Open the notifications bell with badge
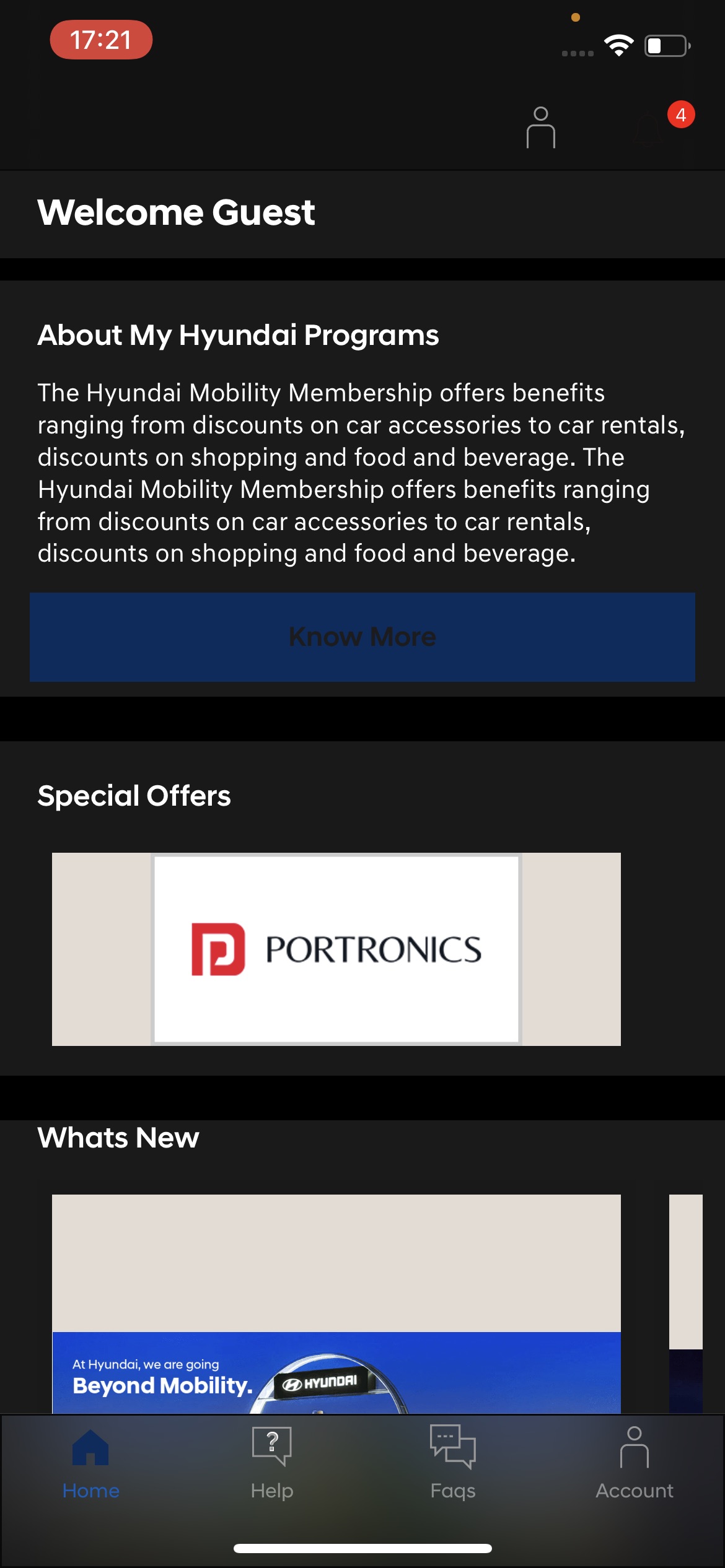Viewport: 725px width, 1568px height. pyautogui.click(x=649, y=129)
